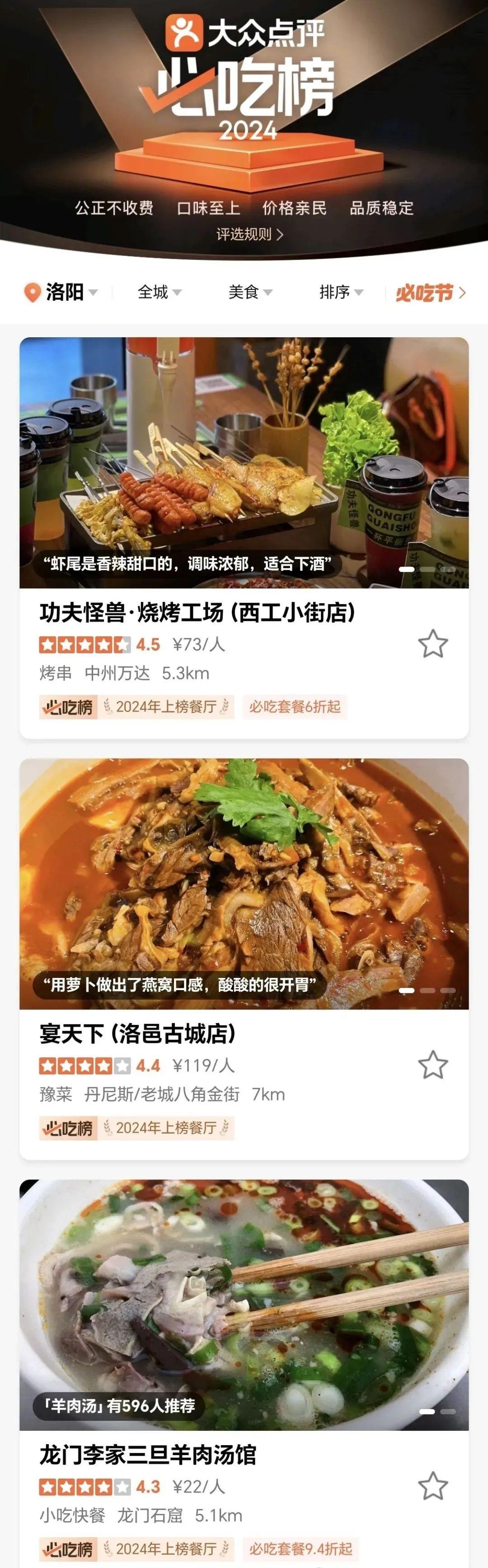The image size is (488, 1568).
Task: Open the 评选规则 selection rules link
Action: pos(250,234)
